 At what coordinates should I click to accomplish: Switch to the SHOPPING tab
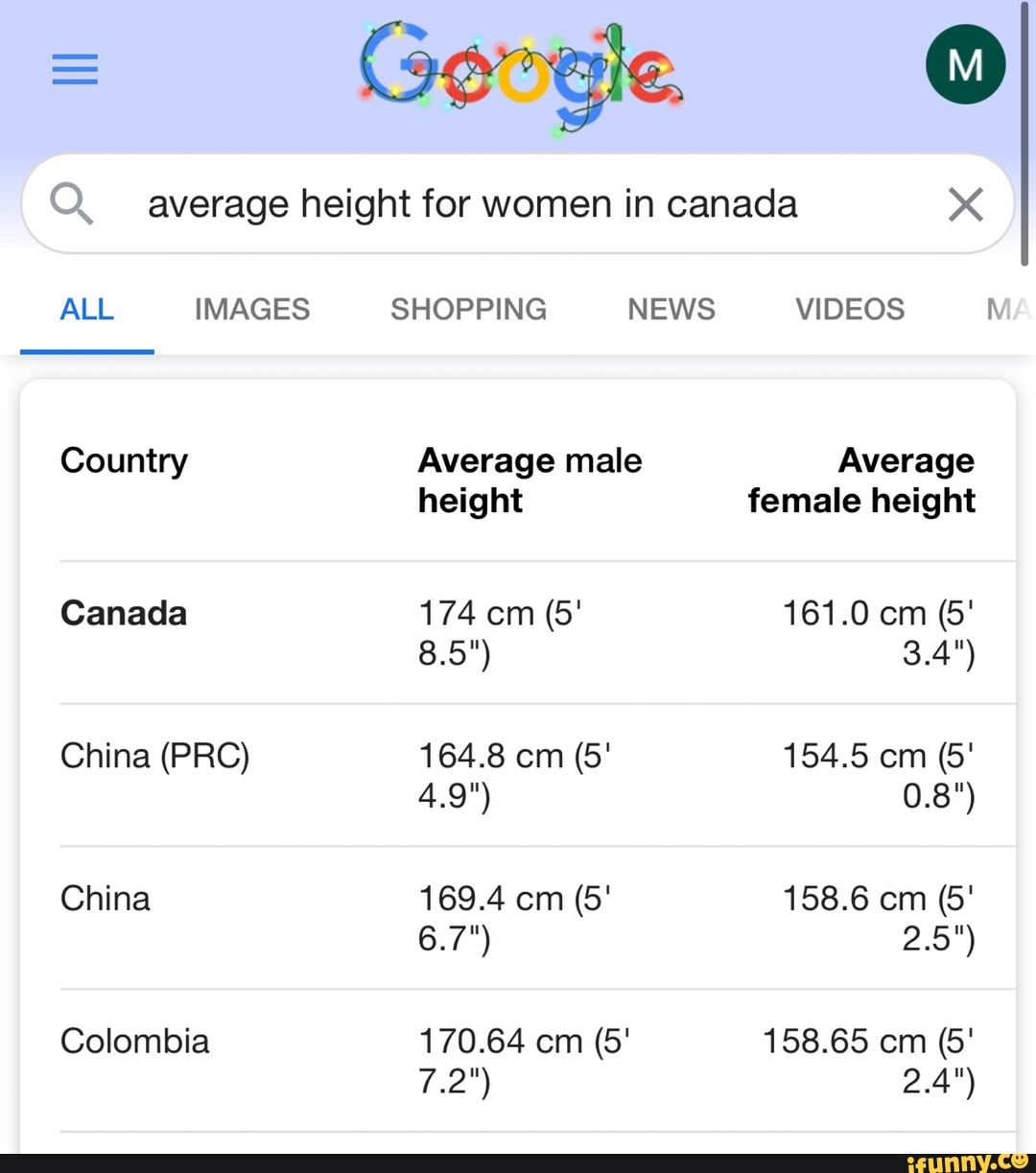[x=468, y=309]
